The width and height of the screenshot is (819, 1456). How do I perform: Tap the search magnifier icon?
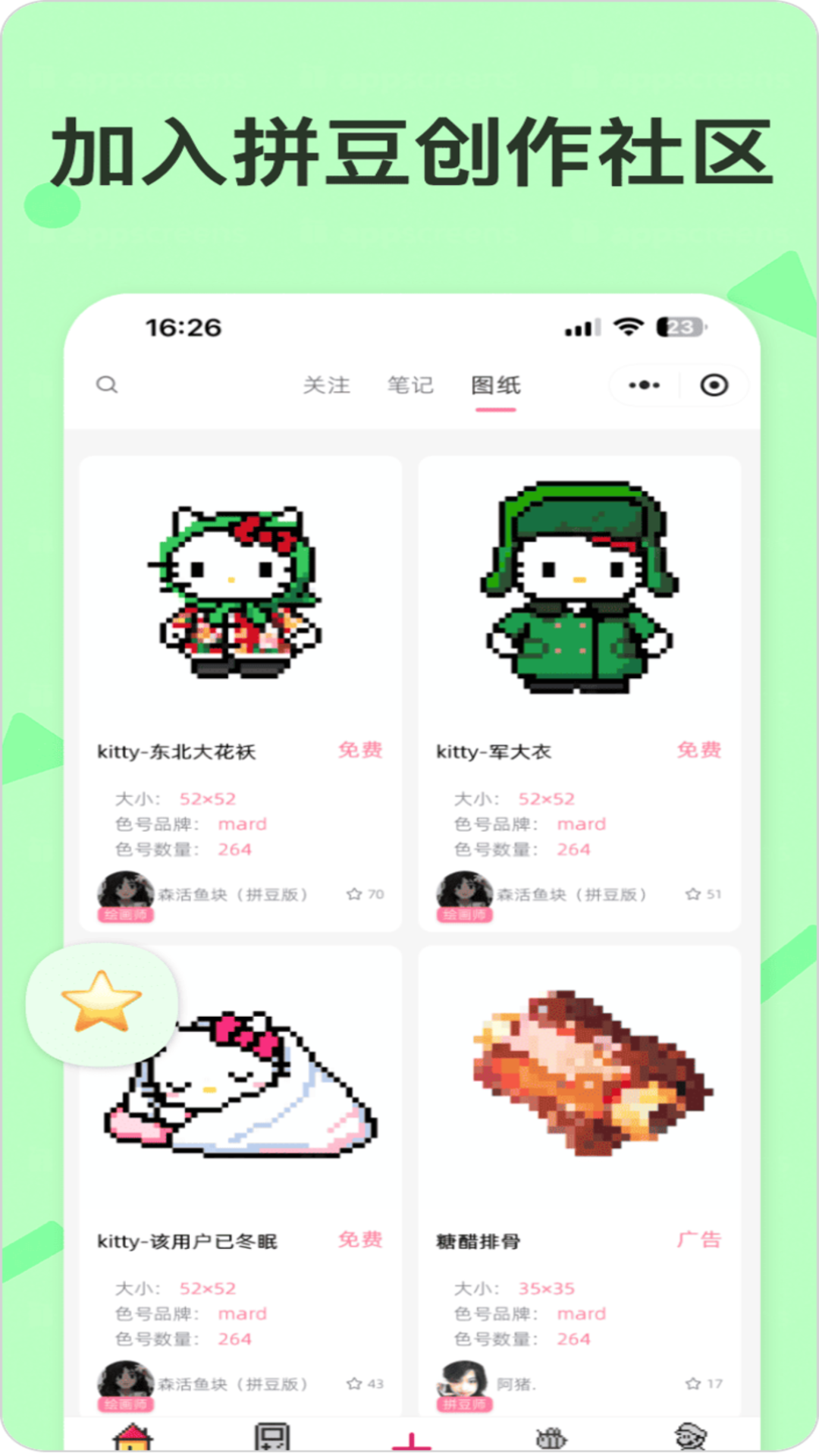click(x=107, y=384)
